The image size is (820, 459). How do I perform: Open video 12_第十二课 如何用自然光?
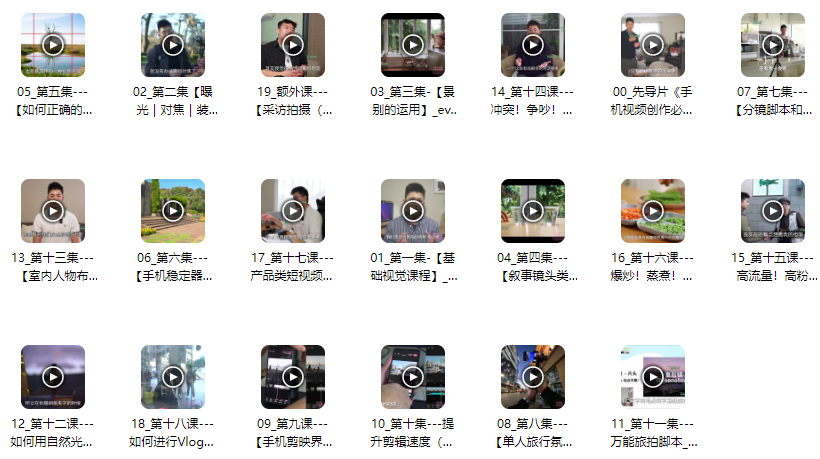[53, 377]
